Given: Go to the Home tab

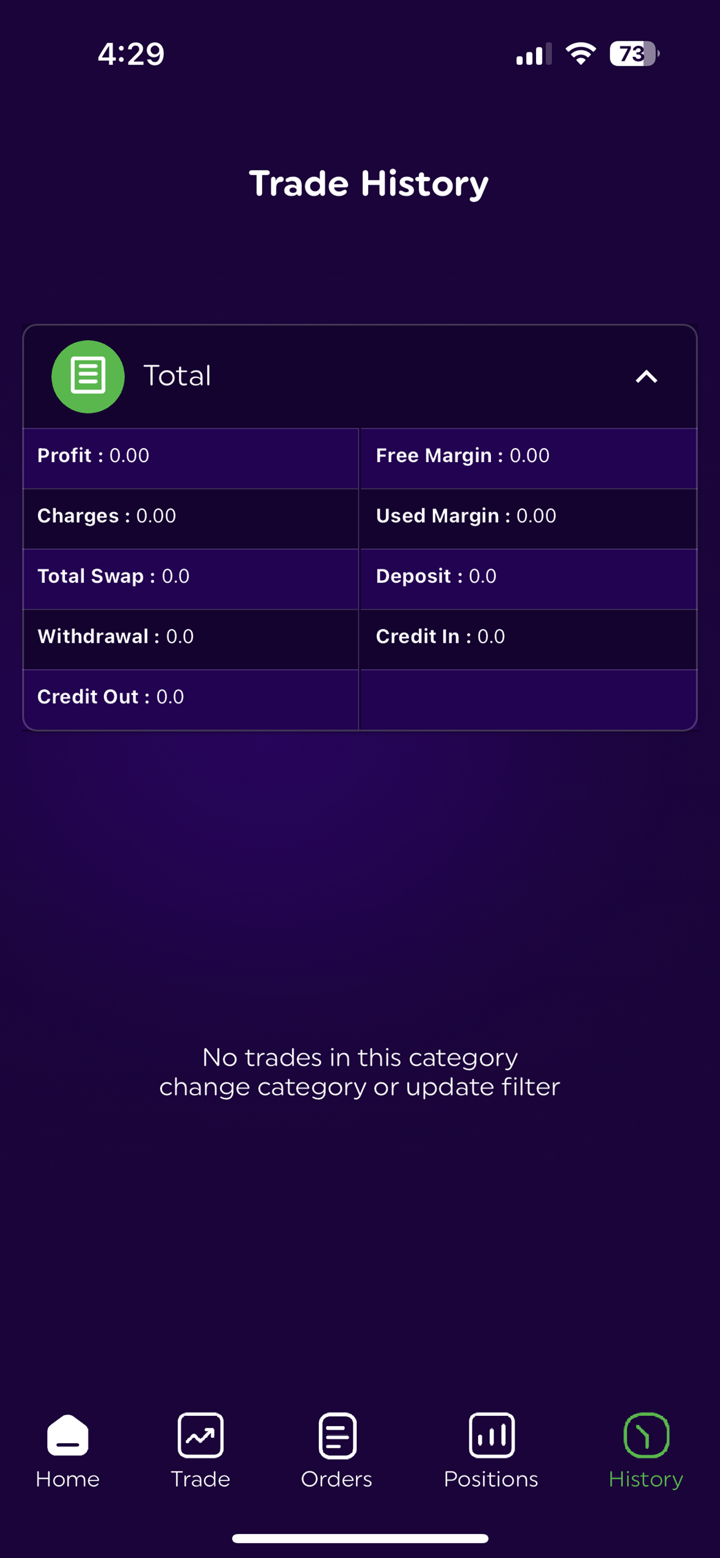Looking at the screenshot, I should tap(67, 1451).
